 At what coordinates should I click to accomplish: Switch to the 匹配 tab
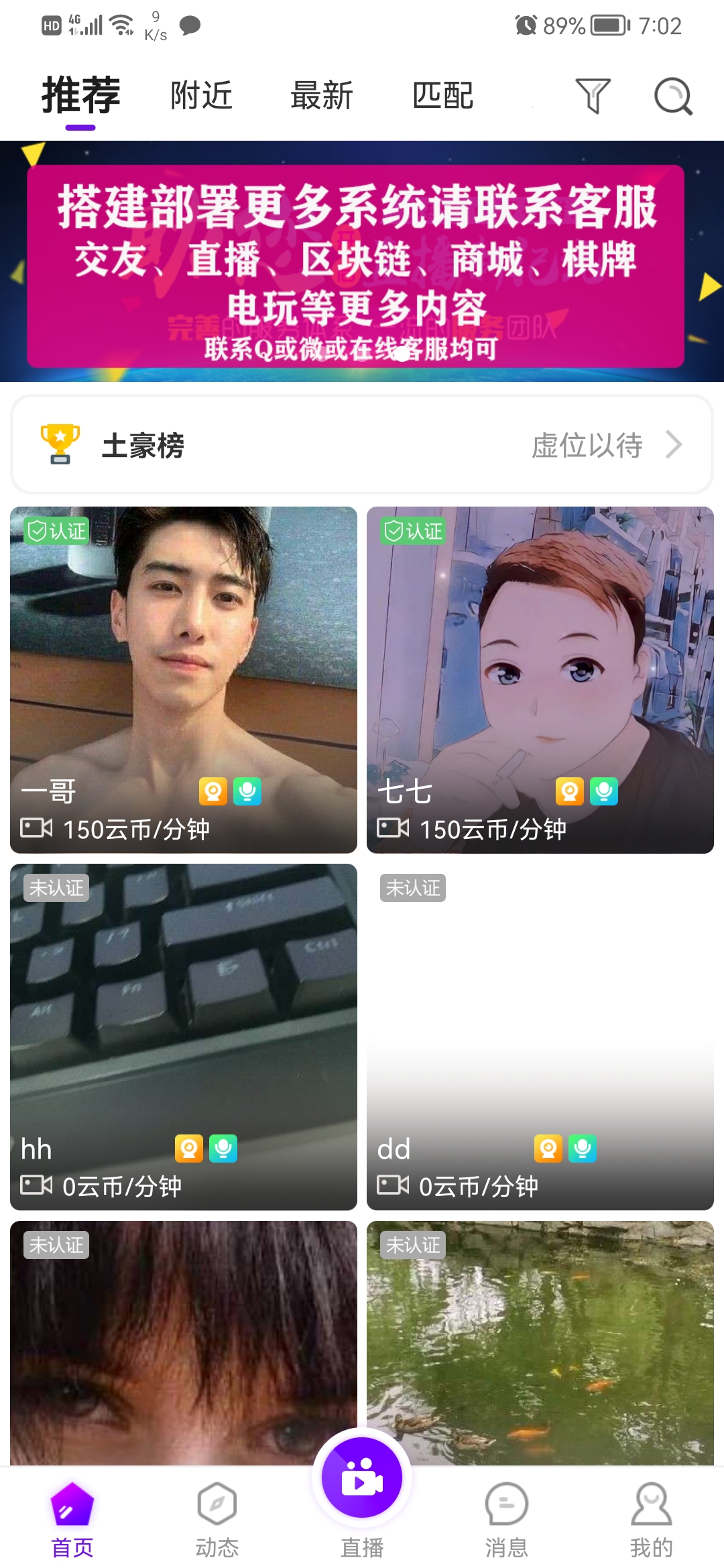click(x=442, y=95)
